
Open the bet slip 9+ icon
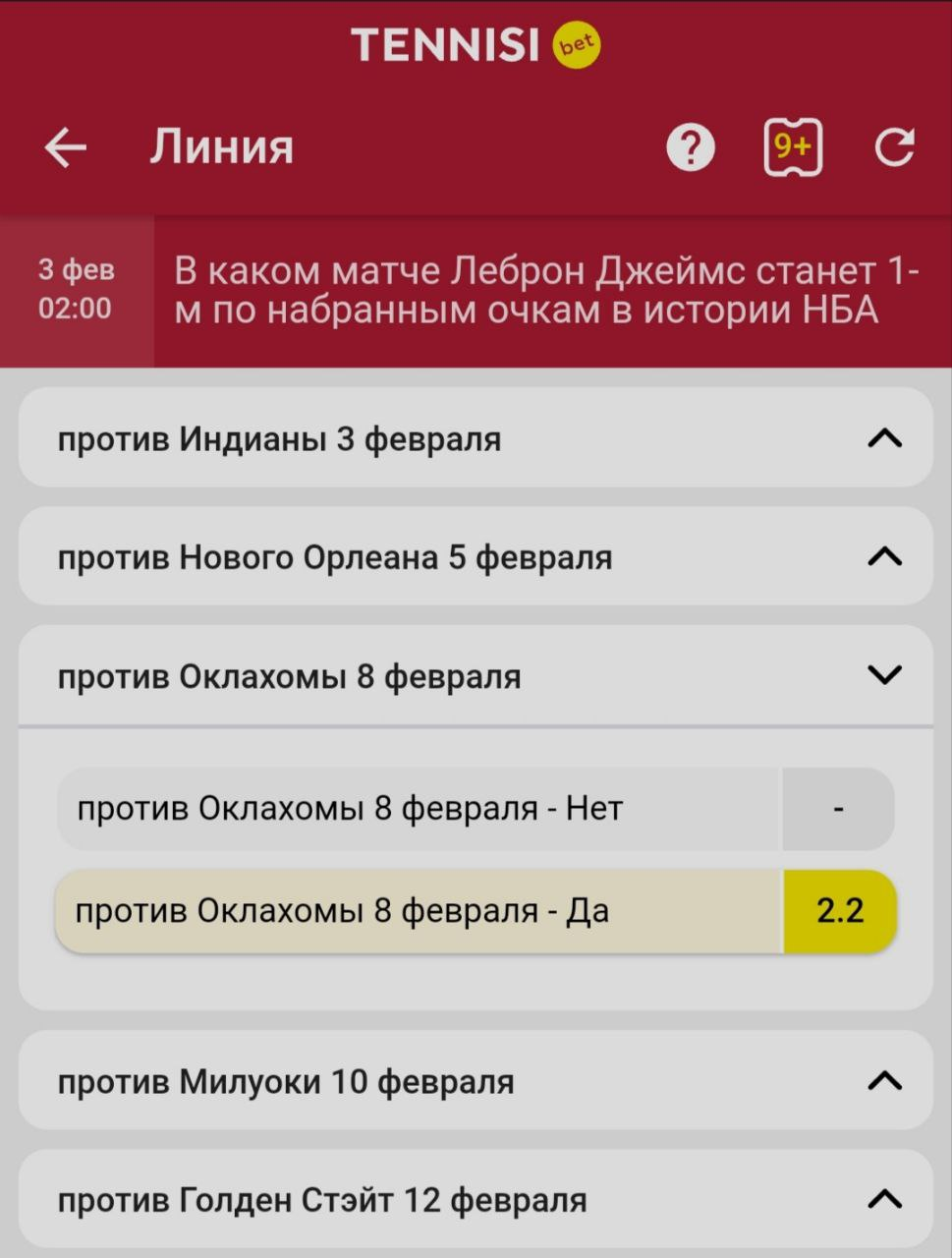click(793, 148)
